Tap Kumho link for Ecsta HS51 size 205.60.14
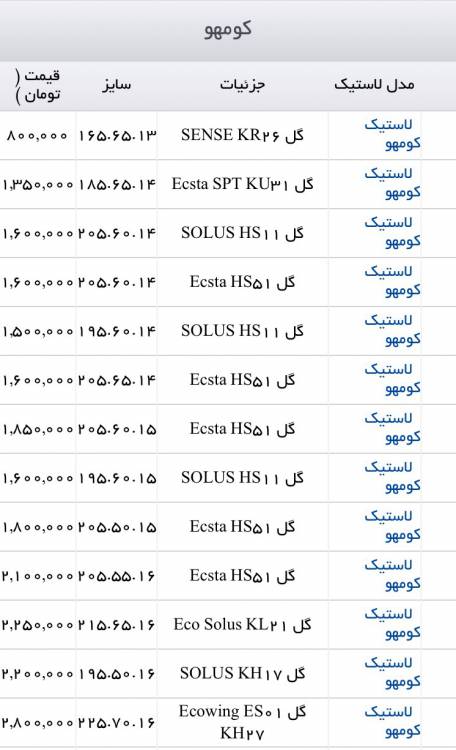The image size is (456, 750). 392,281
